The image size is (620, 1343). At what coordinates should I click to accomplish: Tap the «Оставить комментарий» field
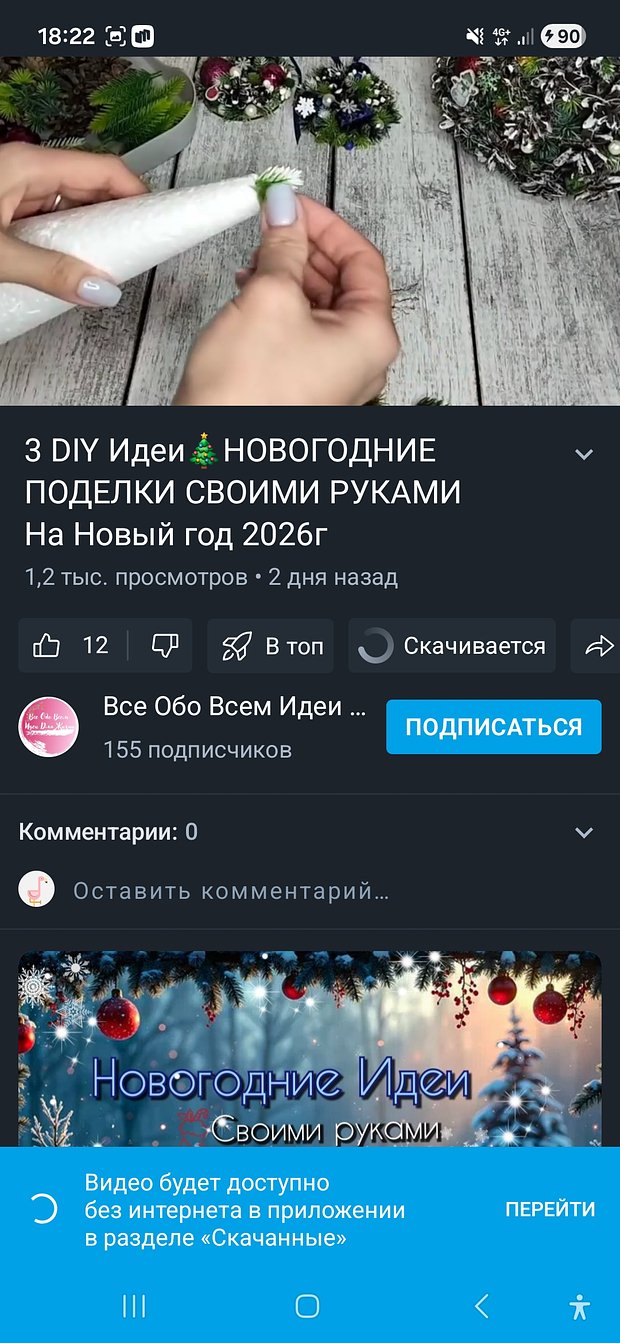pos(231,890)
